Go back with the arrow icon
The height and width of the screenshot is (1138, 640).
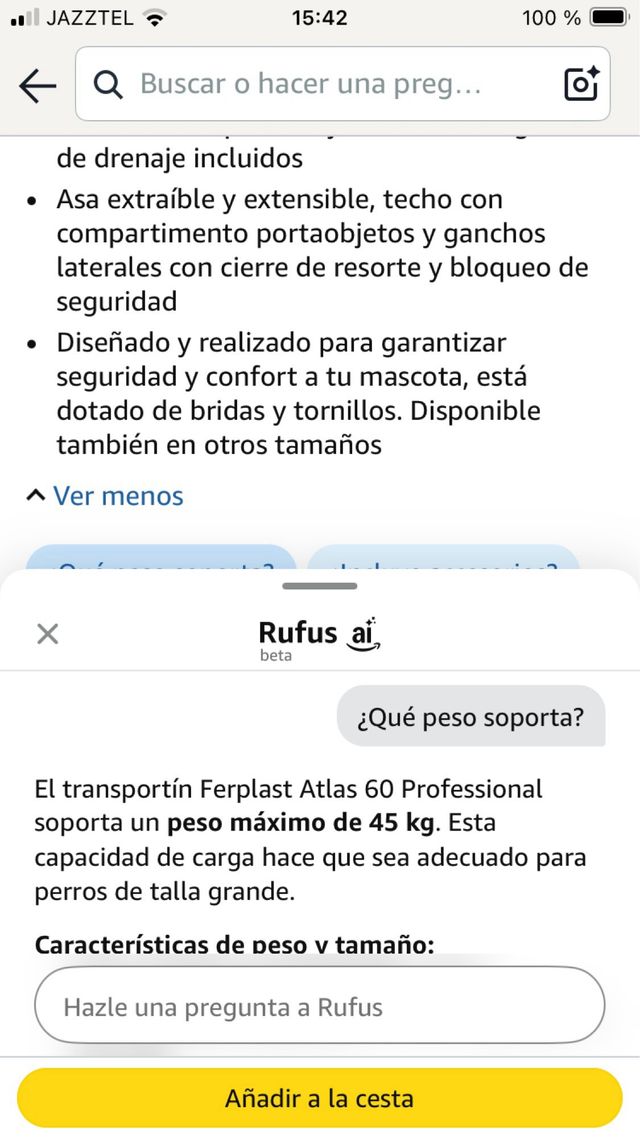pos(38,87)
